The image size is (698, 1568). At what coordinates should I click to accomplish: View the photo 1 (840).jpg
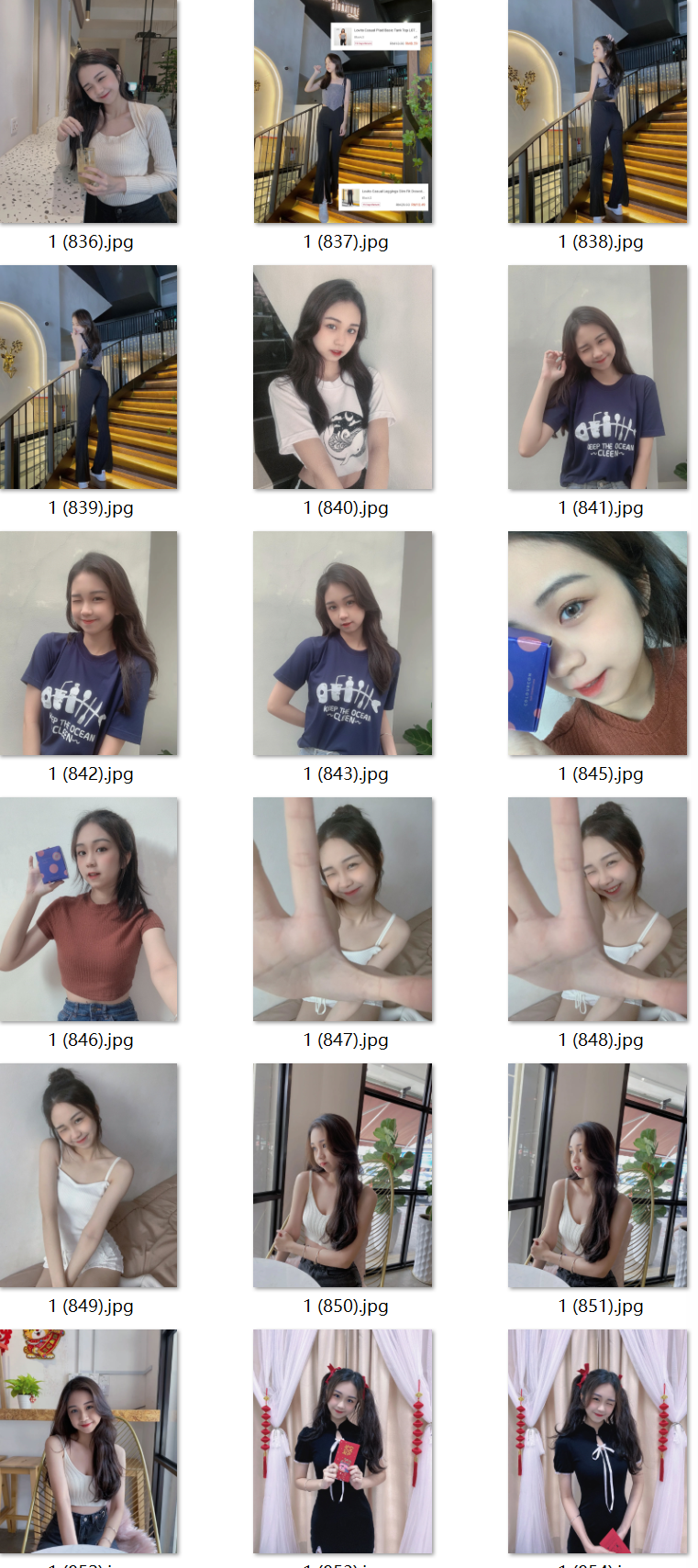coord(343,377)
